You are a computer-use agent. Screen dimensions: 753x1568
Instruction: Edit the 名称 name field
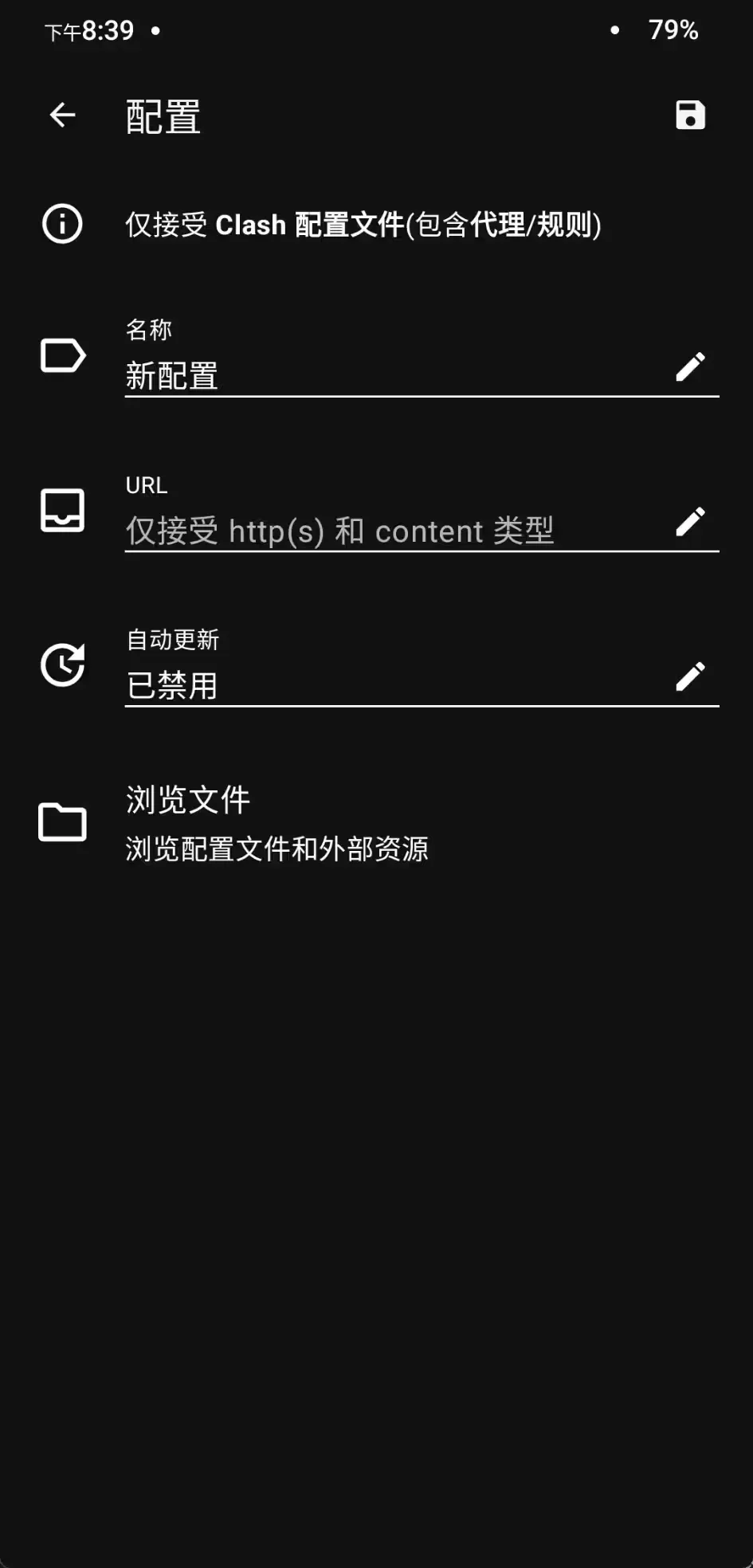(x=398, y=374)
